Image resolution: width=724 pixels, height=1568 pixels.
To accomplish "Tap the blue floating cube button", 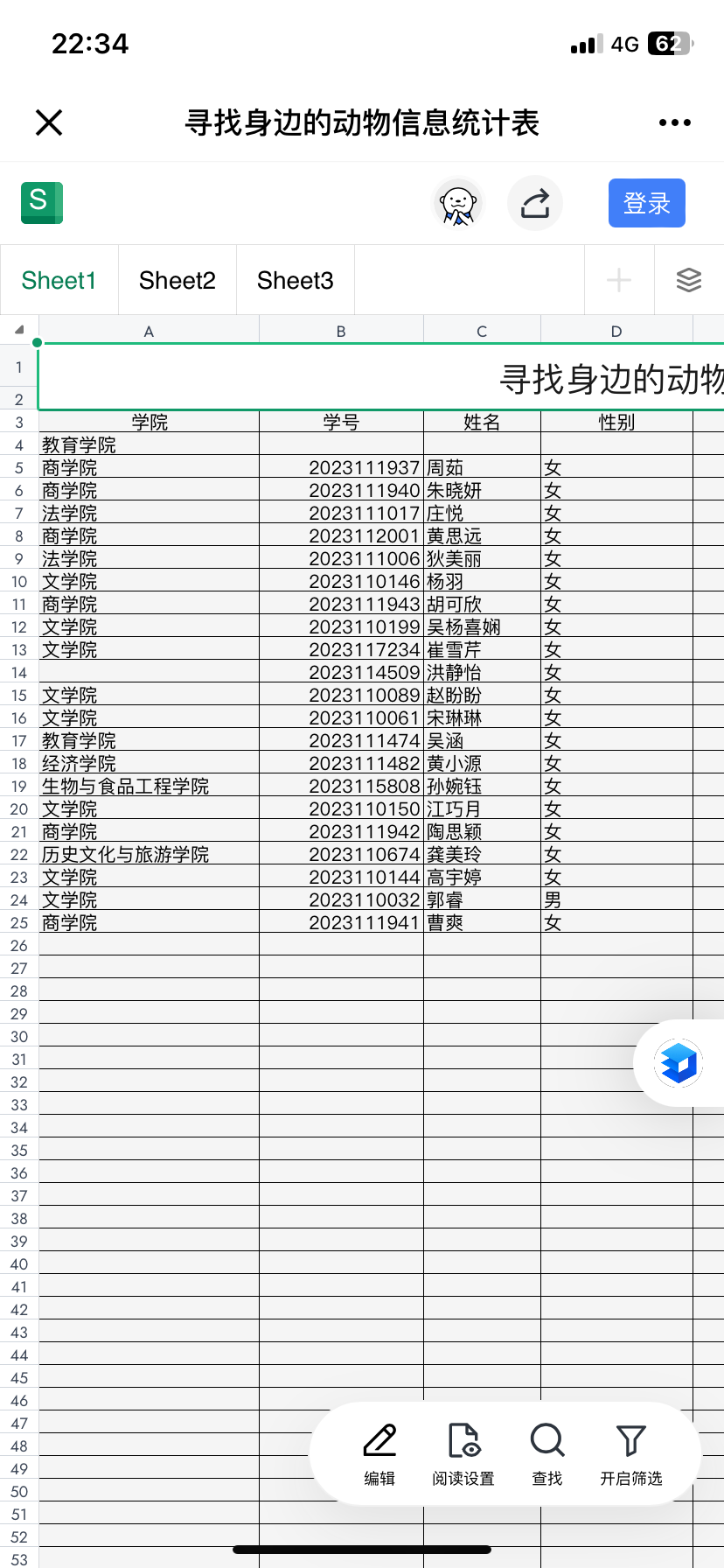I will 679,1062.
